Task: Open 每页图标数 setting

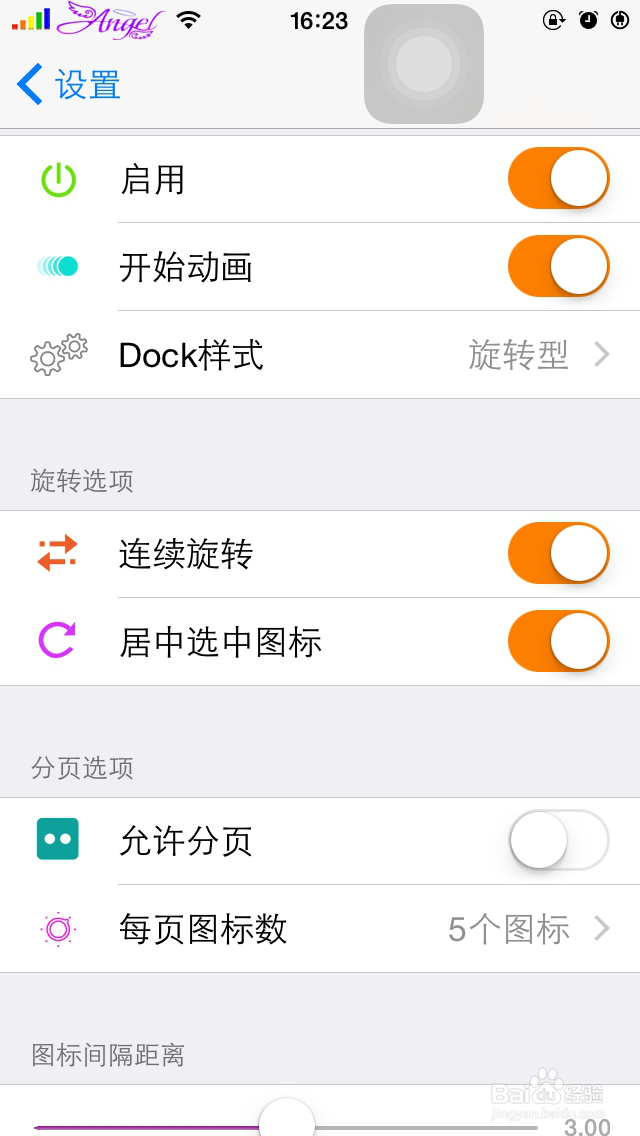Action: [320, 929]
